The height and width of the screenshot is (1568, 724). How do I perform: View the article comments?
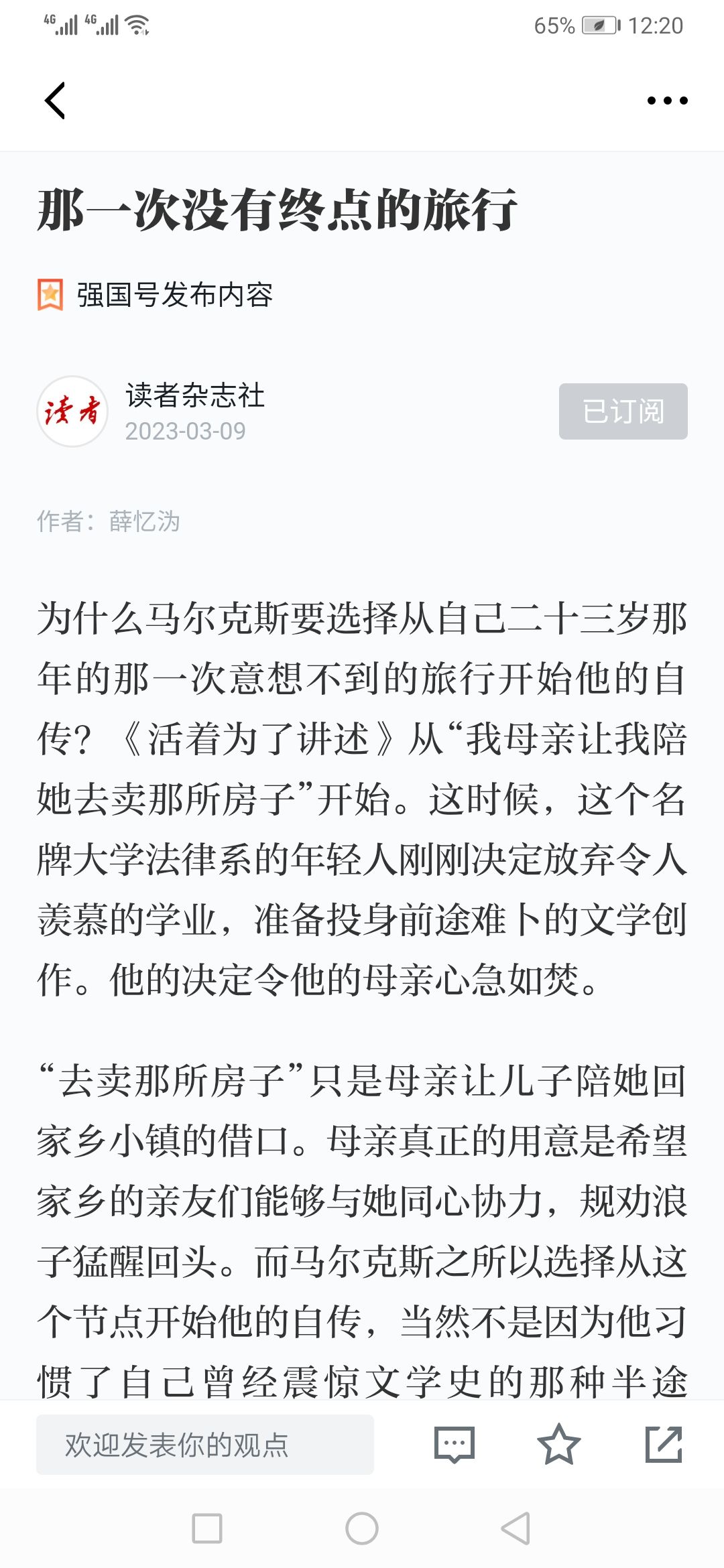(455, 1445)
